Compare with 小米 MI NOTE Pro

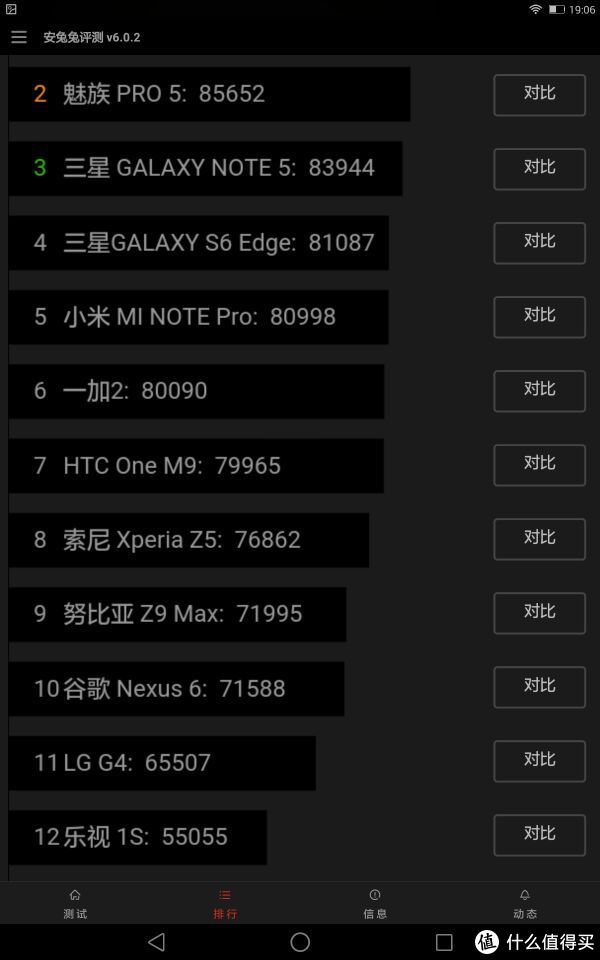[x=539, y=317]
